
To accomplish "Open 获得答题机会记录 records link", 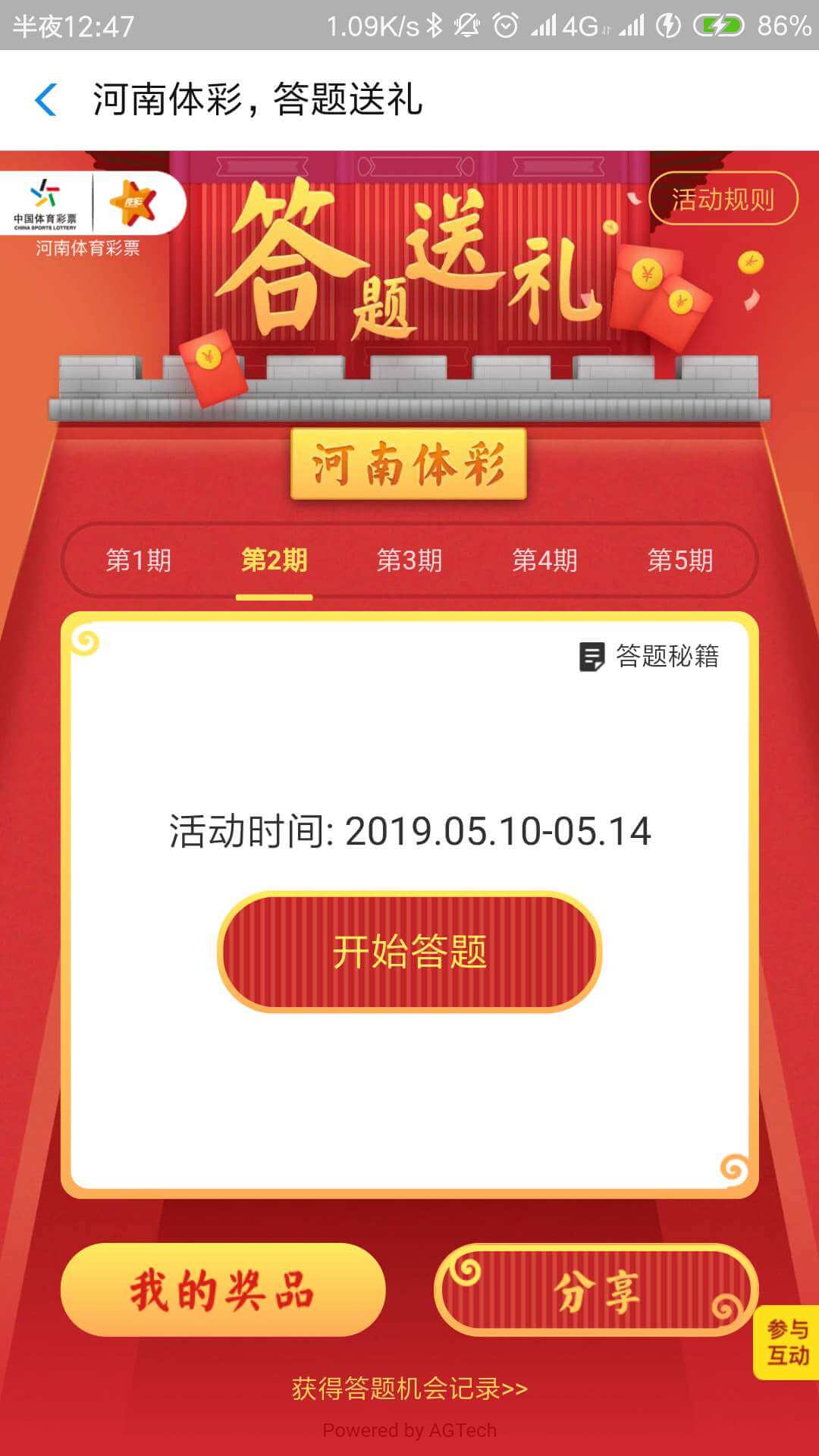I will coord(409,1389).
